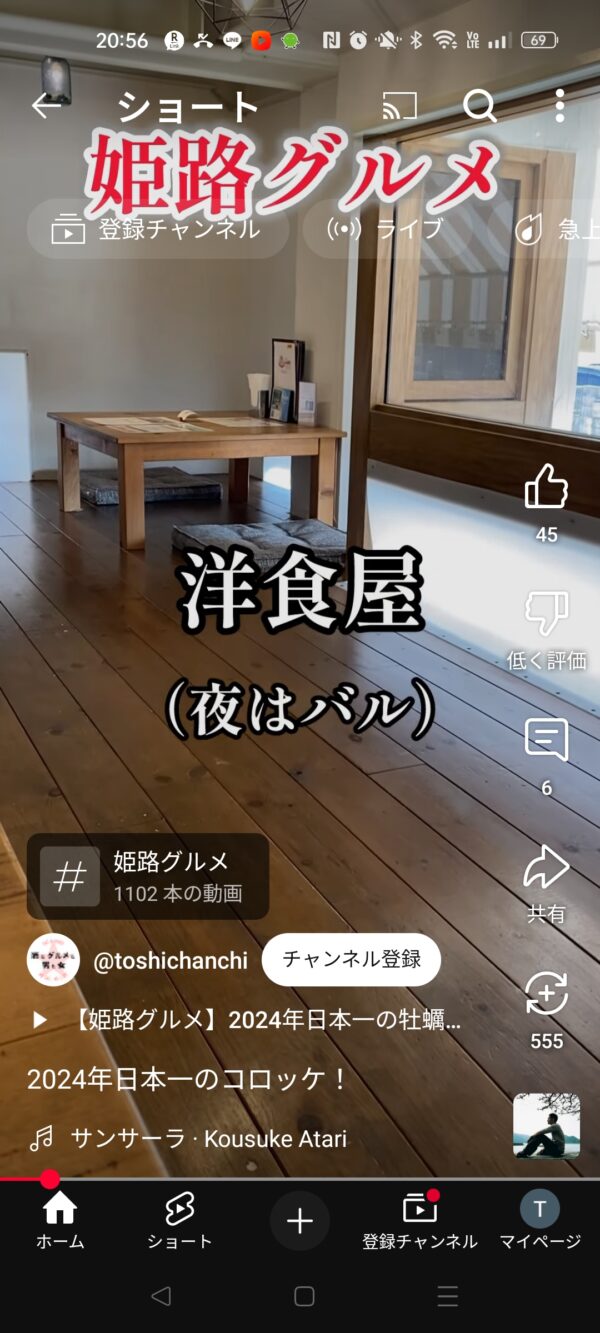The image size is (600, 1333).
Task: Open the three-dot overflow menu
Action: click(x=559, y=105)
